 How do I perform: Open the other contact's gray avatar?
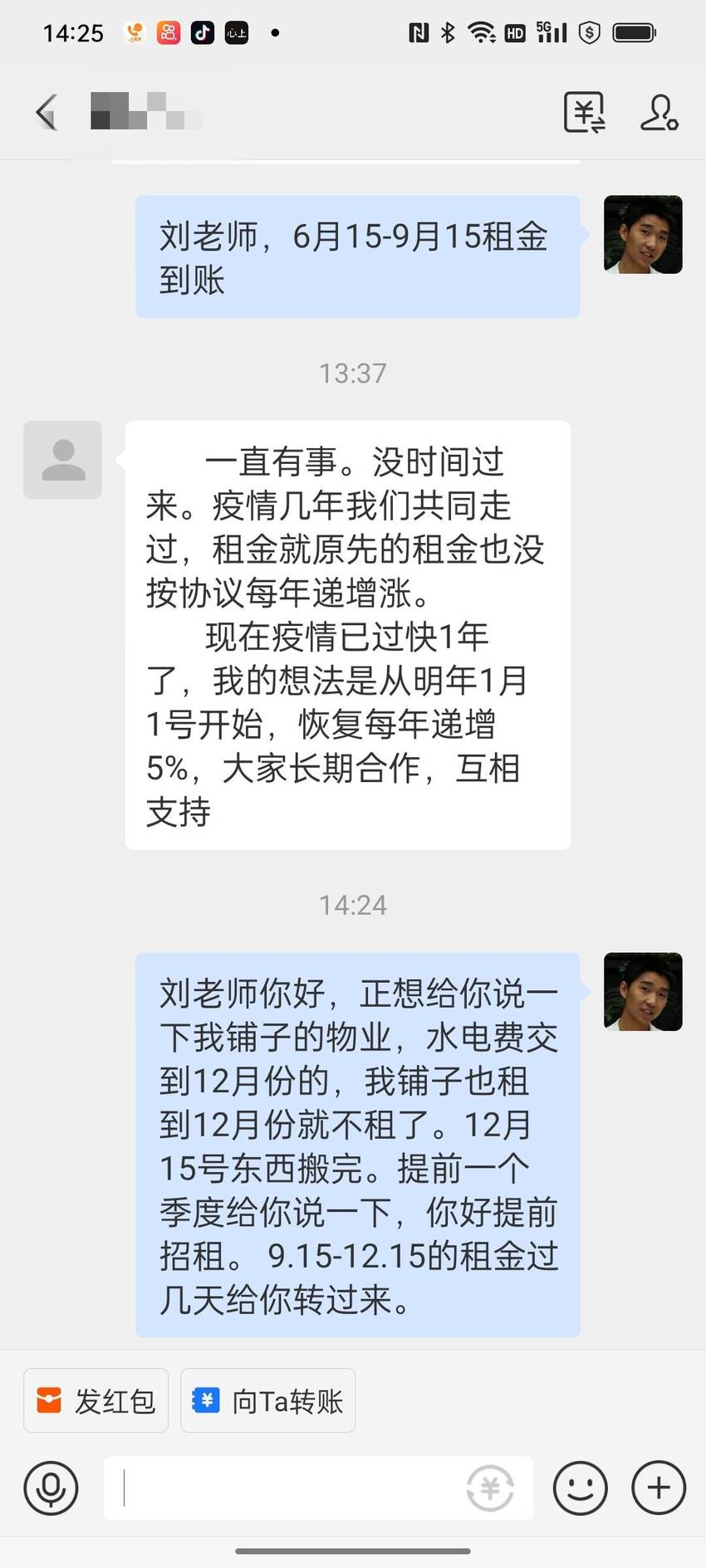62,460
